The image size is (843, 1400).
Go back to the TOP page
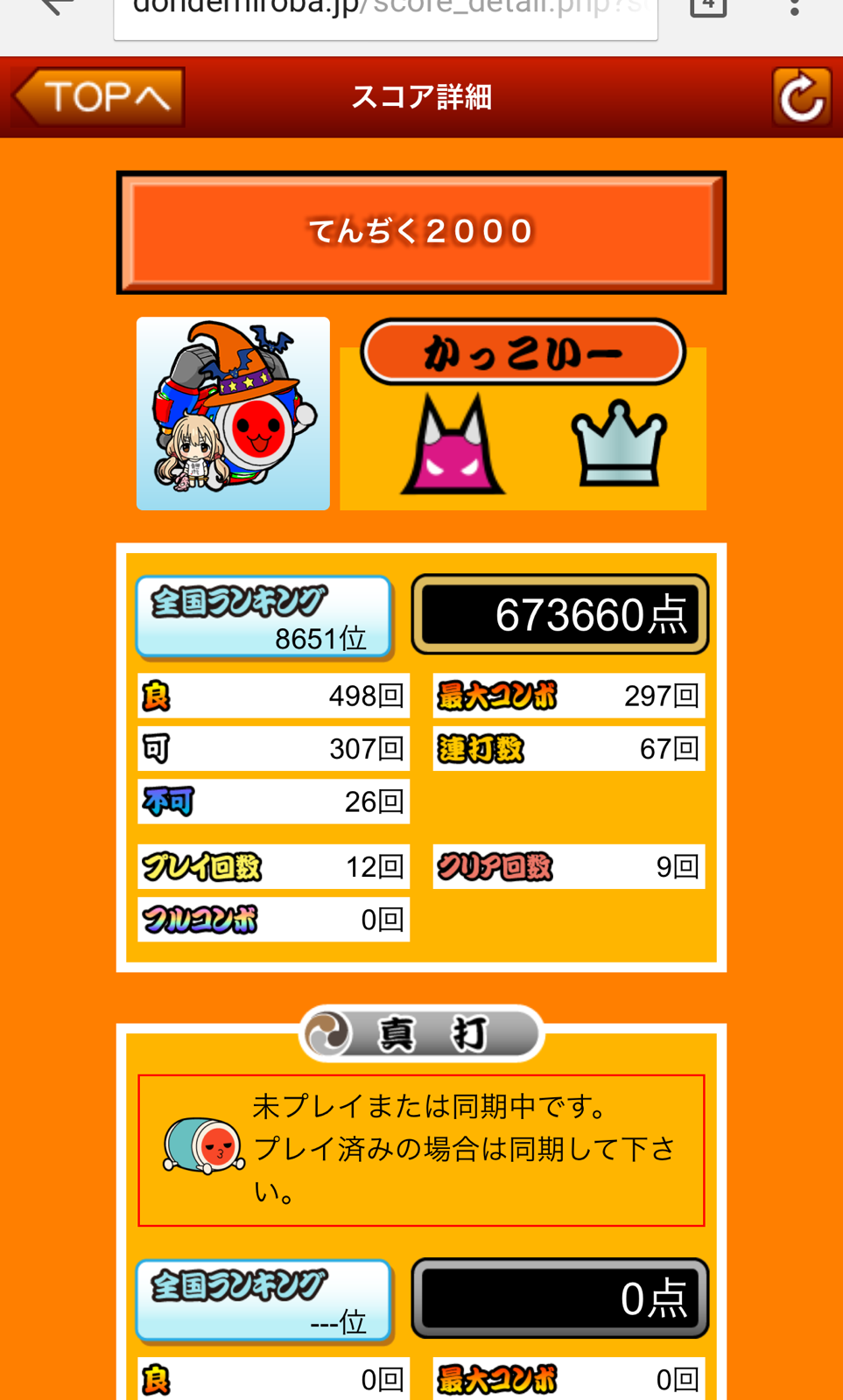[98, 97]
